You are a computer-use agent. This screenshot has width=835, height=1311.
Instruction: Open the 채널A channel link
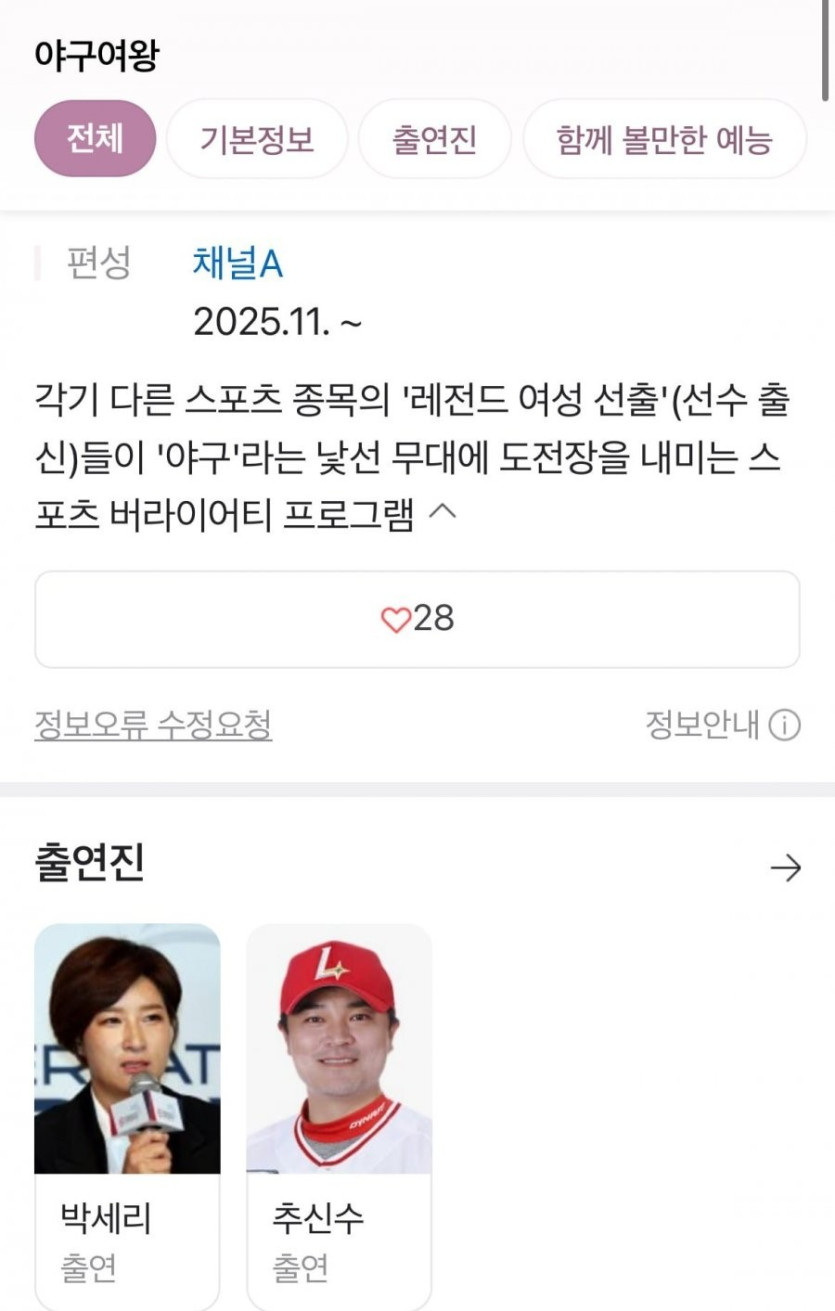(238, 264)
